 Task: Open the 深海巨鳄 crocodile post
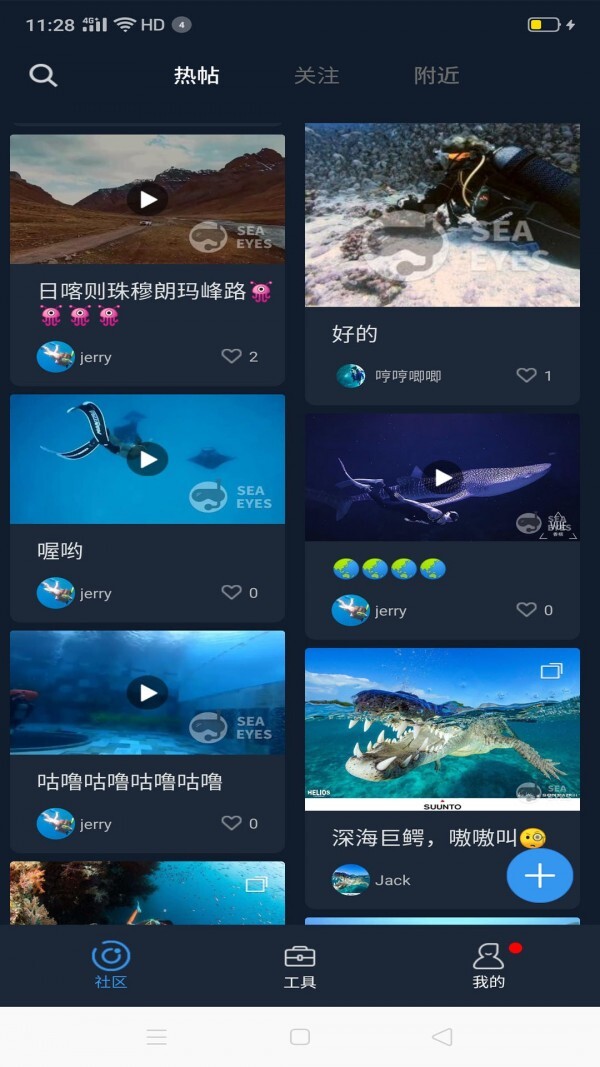(x=442, y=730)
